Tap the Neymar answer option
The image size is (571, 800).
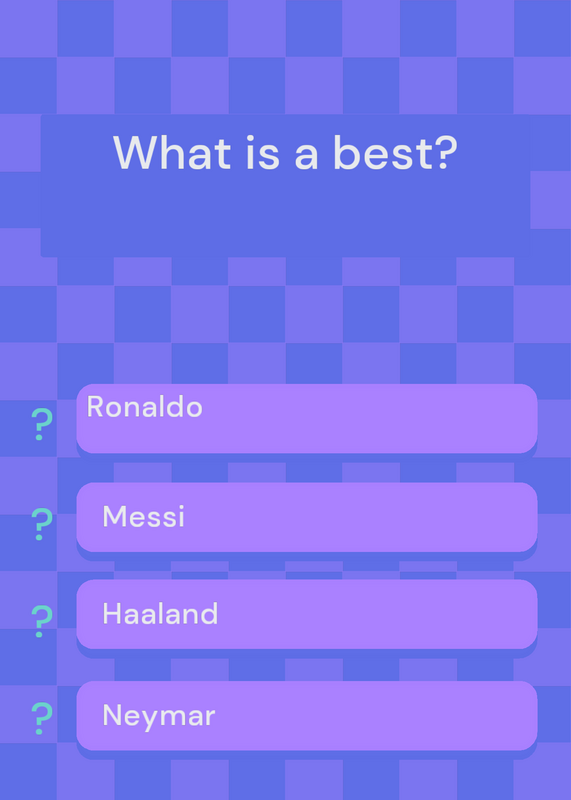(307, 715)
